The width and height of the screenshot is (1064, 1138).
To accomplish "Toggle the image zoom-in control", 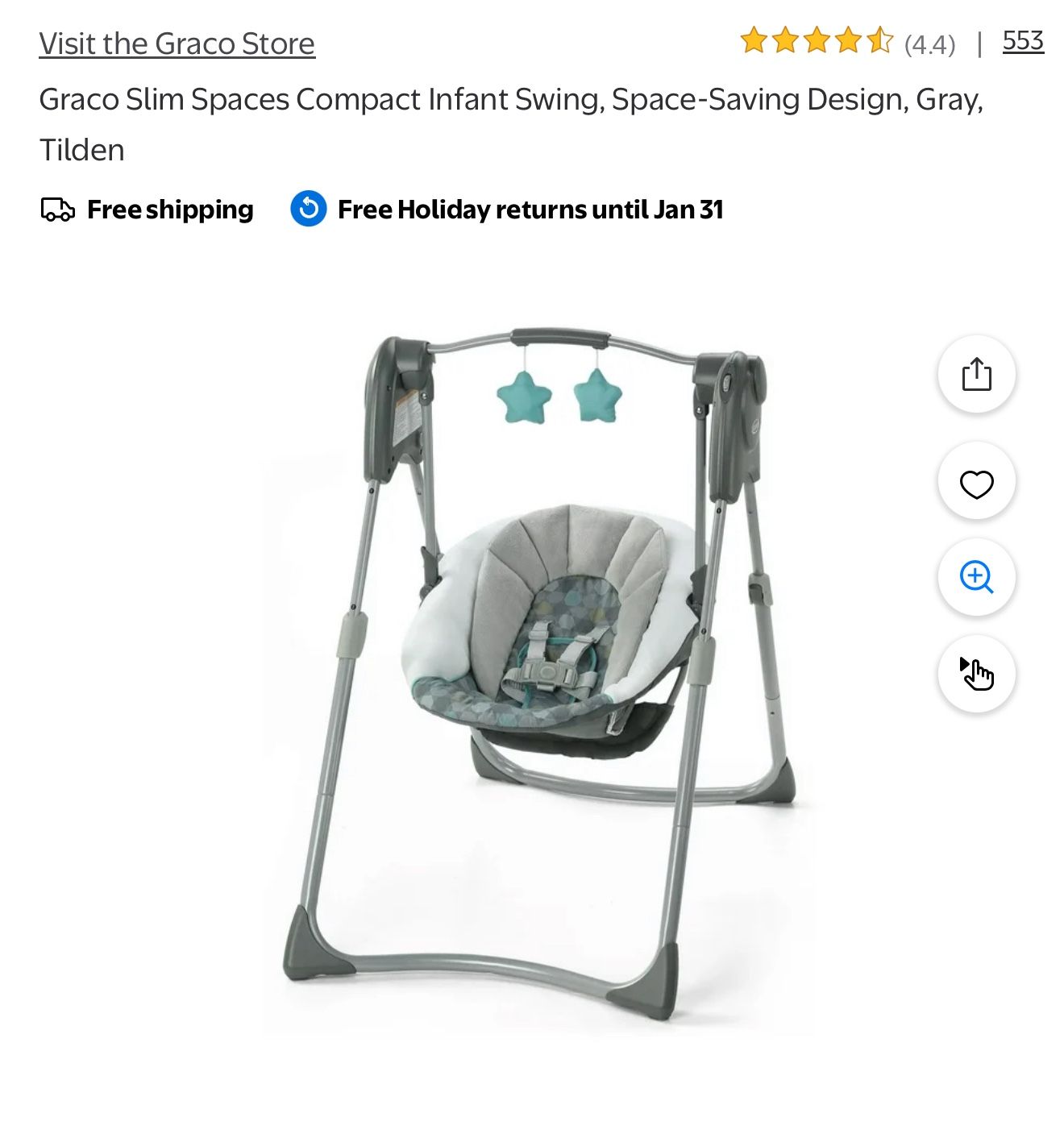I will pyautogui.click(x=976, y=579).
